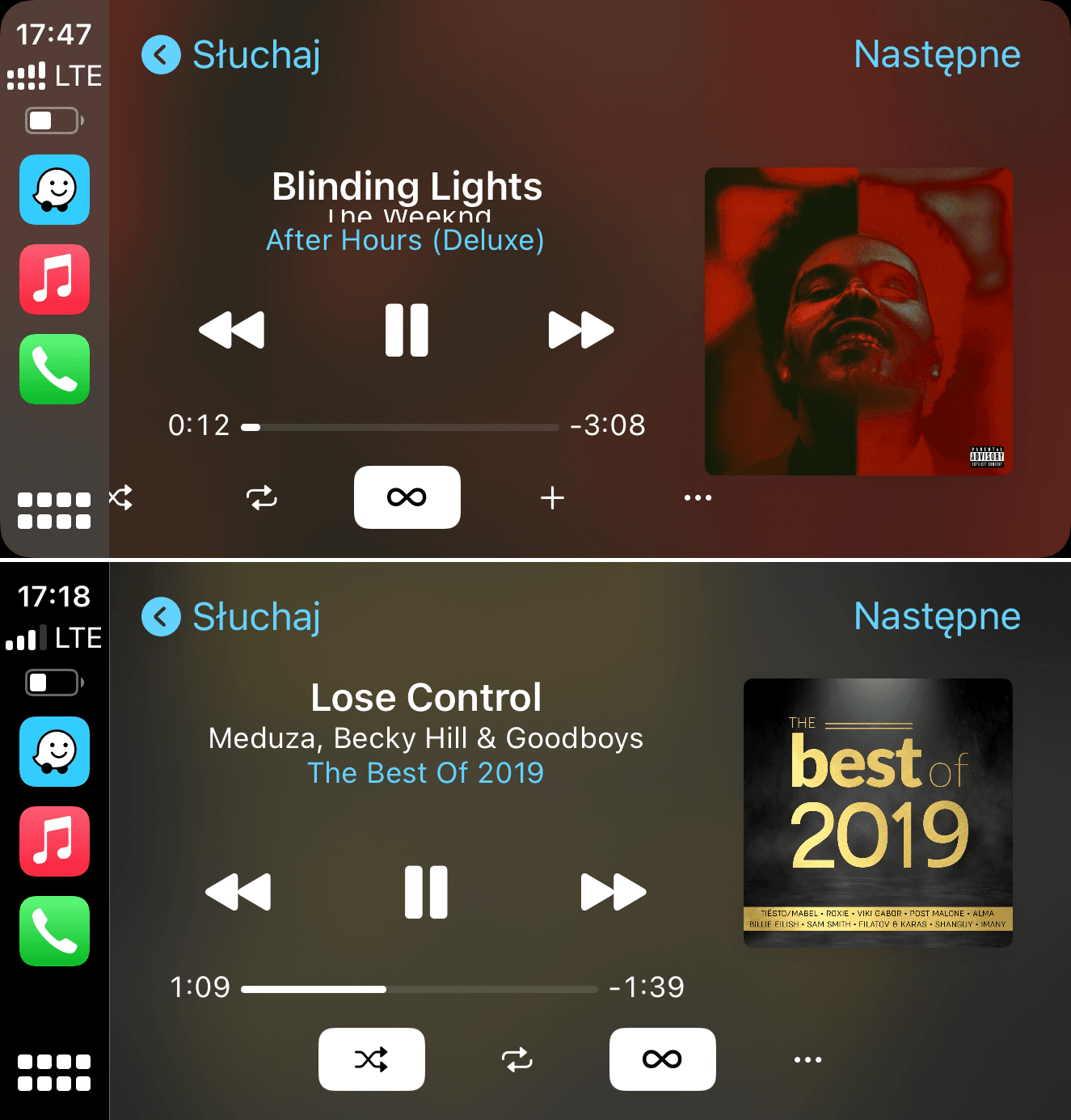Toggle repeat under Lose Control
Image resolution: width=1071 pixels, height=1120 pixels.
[517, 1059]
